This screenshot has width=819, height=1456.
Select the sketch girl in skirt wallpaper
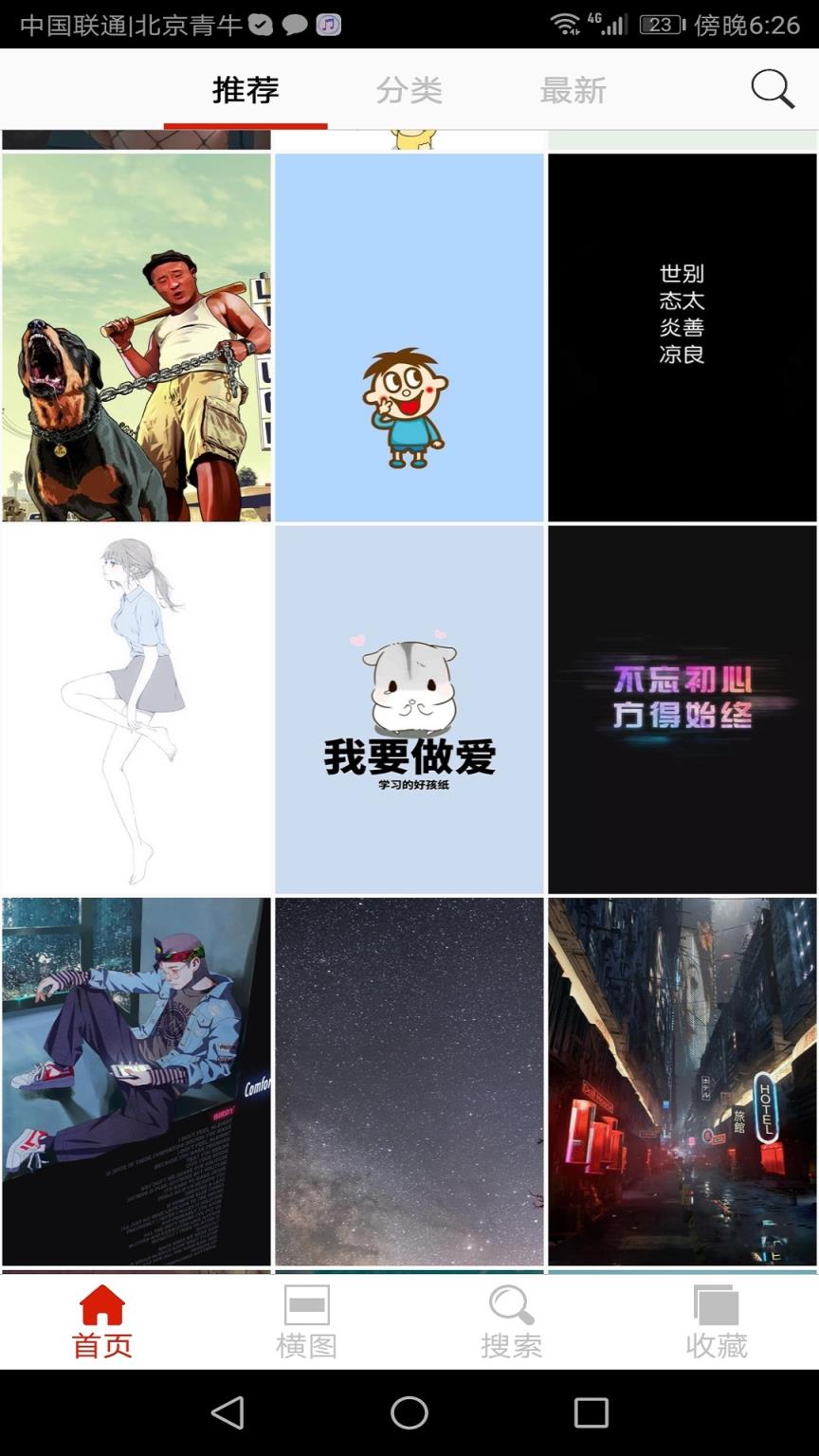click(x=136, y=709)
